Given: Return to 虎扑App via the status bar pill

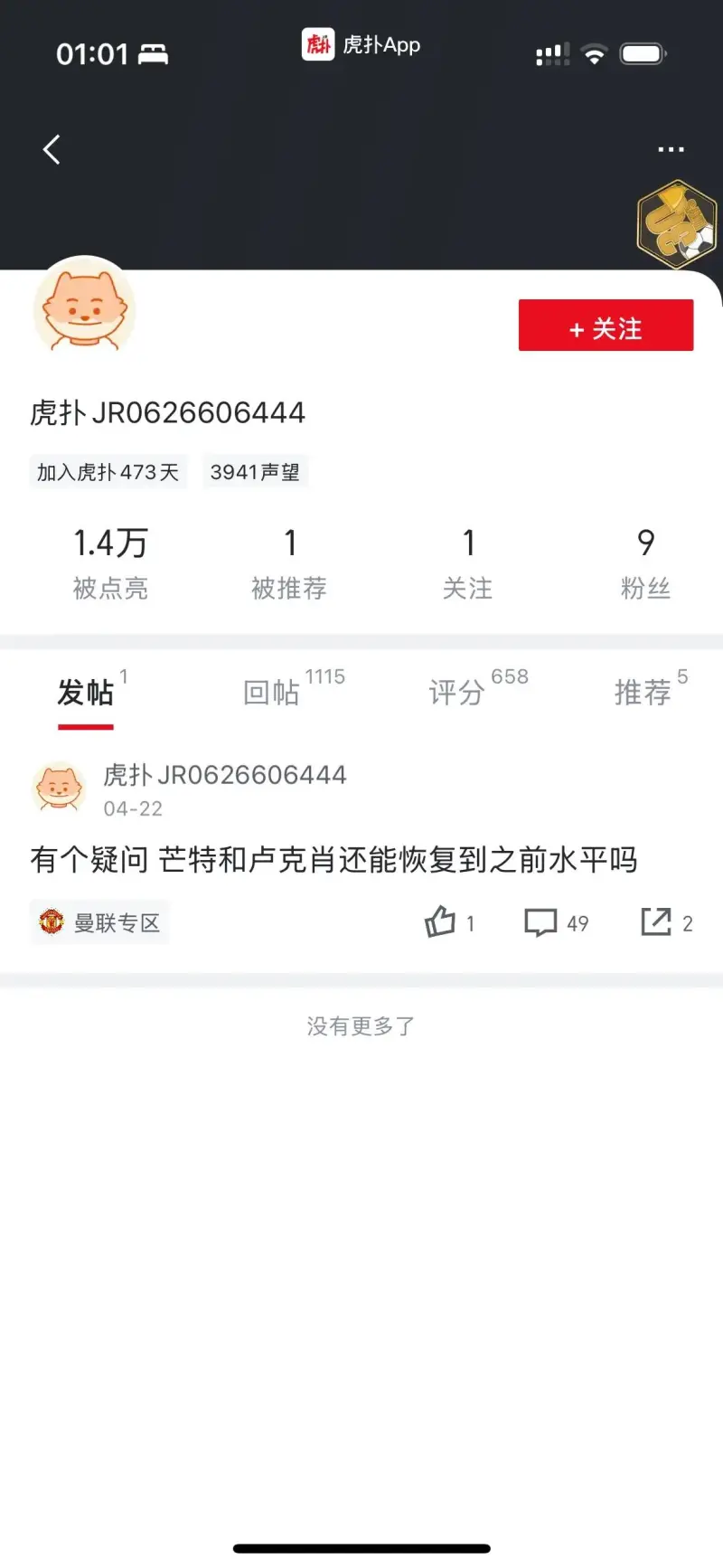Looking at the screenshot, I should pos(361,44).
